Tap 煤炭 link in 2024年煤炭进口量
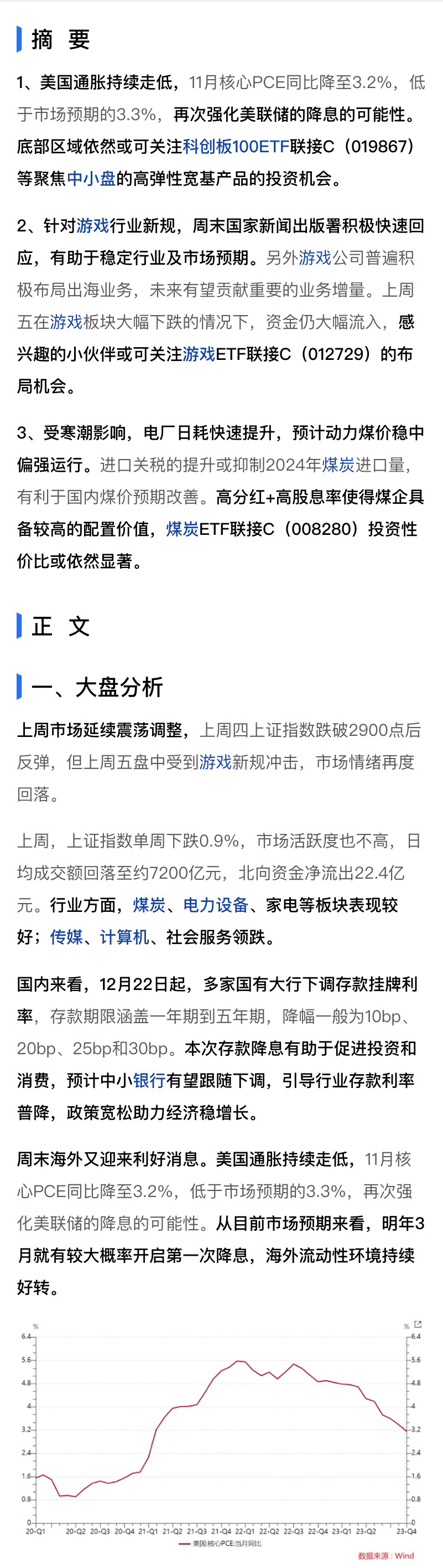This screenshot has width=443, height=1568. (x=338, y=465)
